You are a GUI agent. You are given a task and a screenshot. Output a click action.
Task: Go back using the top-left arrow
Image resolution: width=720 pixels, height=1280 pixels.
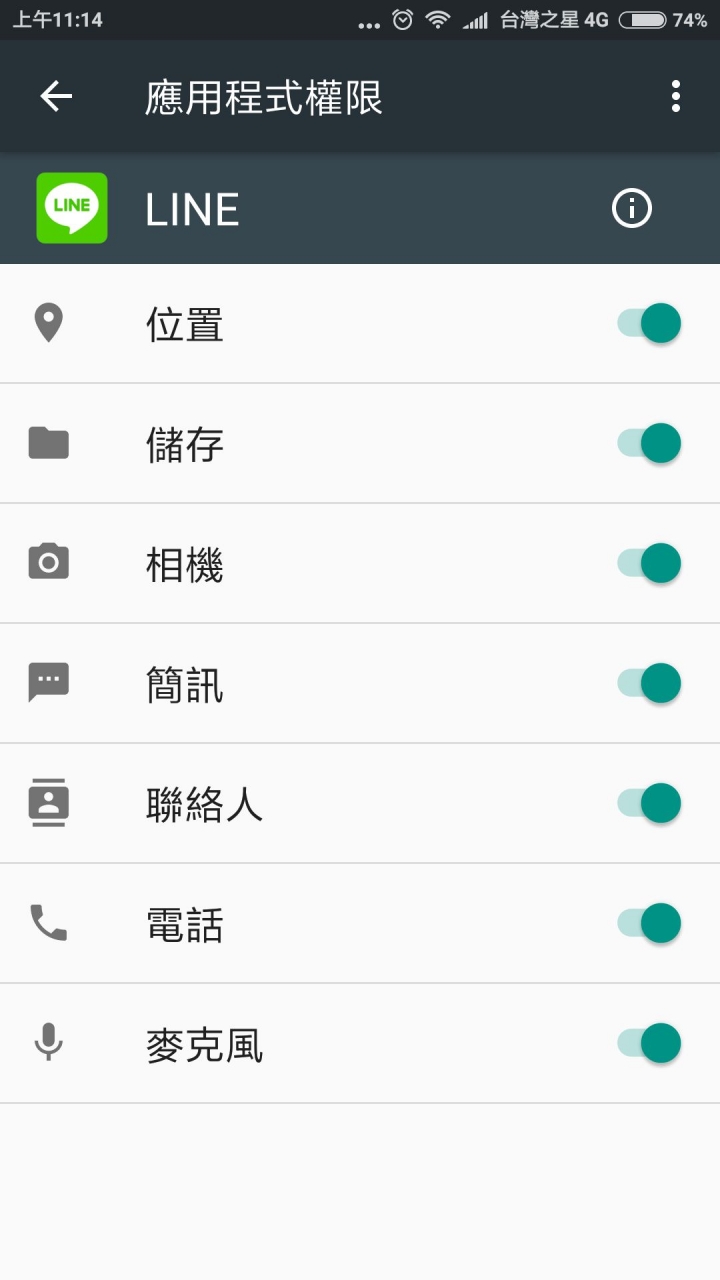point(56,97)
